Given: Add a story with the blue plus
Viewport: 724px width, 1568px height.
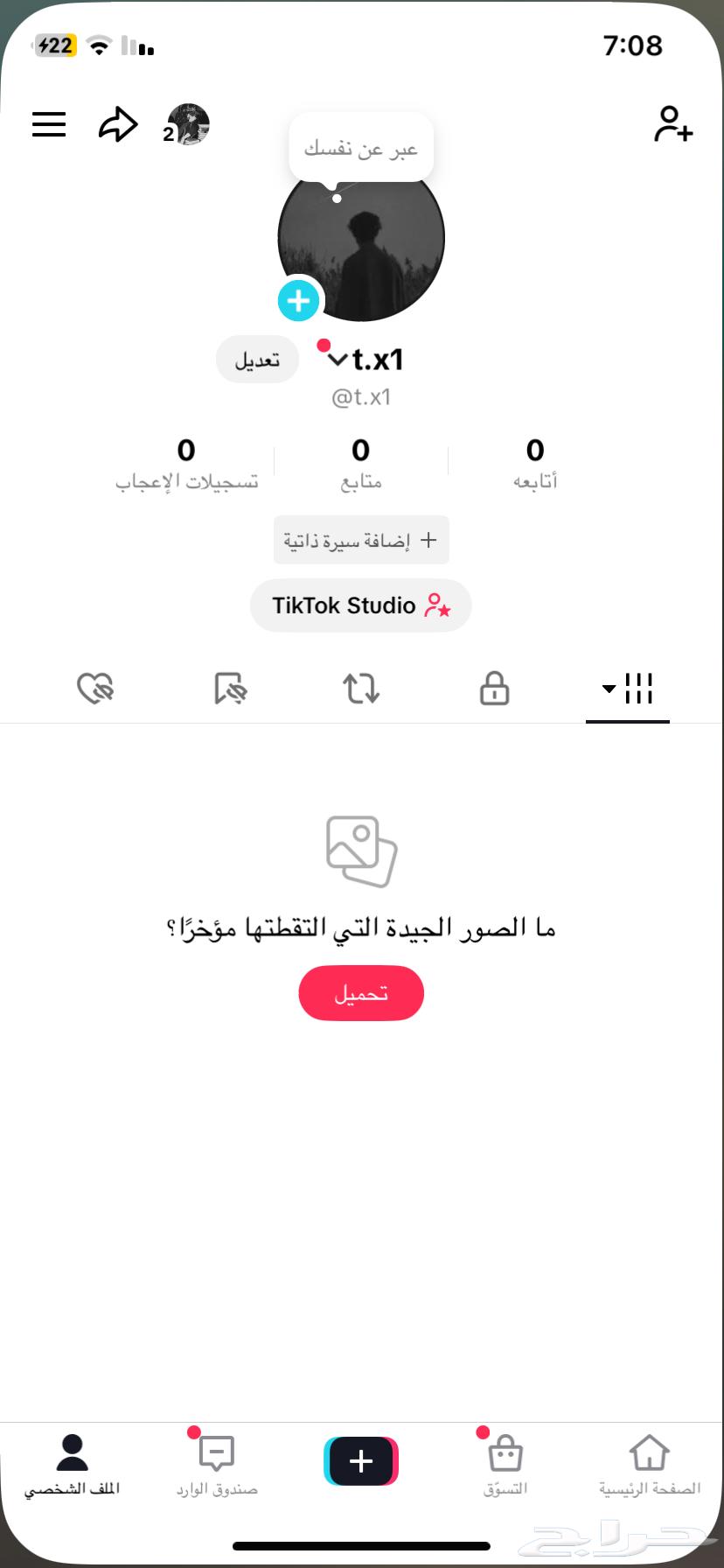Looking at the screenshot, I should (299, 301).
